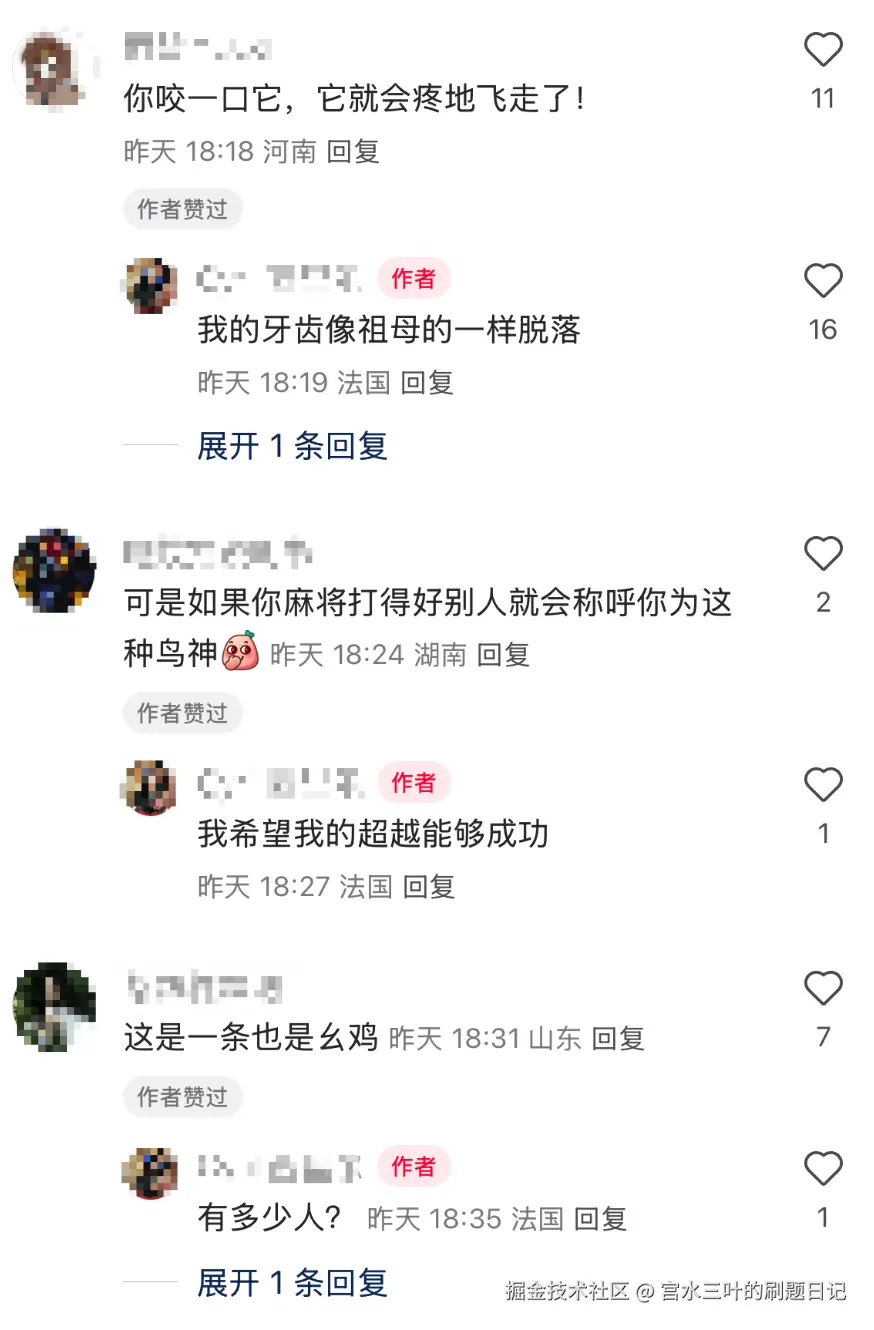
Task: Open the 湖南 commenter's profile avatar
Action: coord(54,570)
